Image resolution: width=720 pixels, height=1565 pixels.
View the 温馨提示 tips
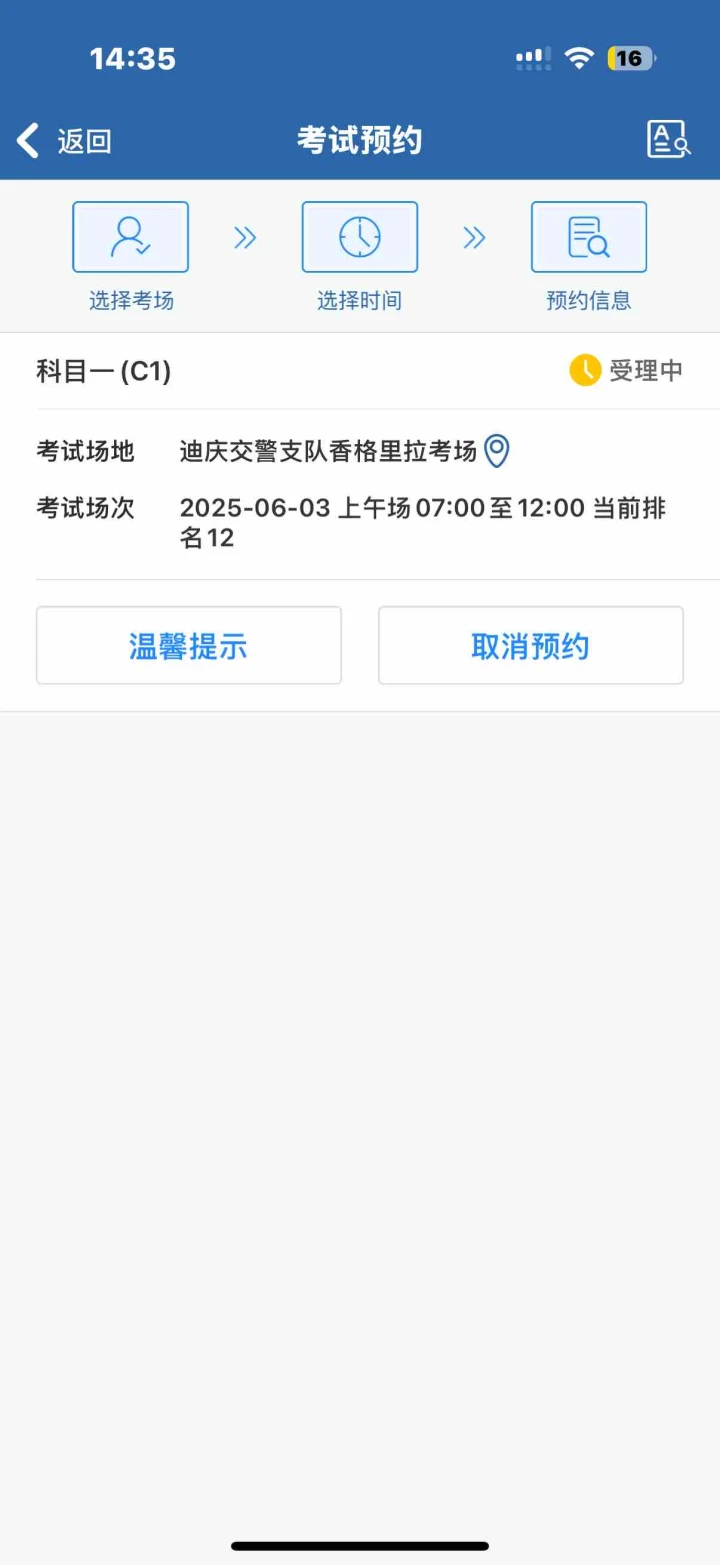pos(189,646)
